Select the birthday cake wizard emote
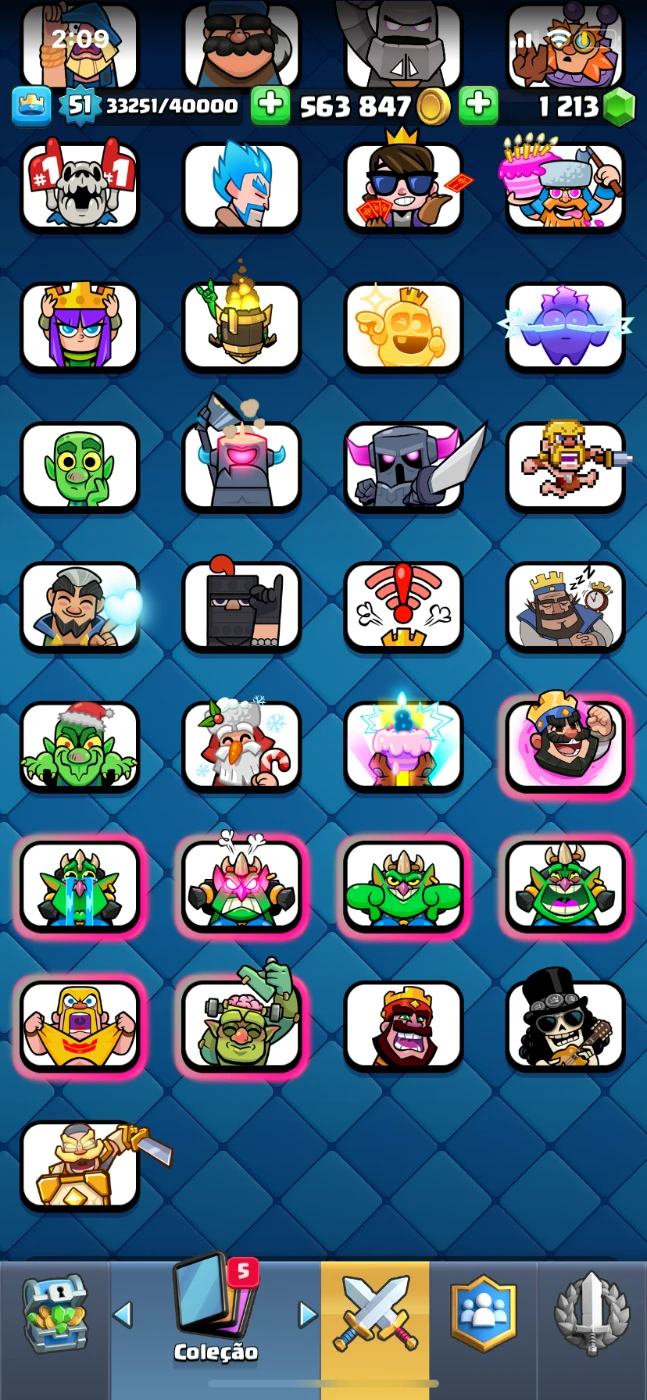 (x=565, y=188)
